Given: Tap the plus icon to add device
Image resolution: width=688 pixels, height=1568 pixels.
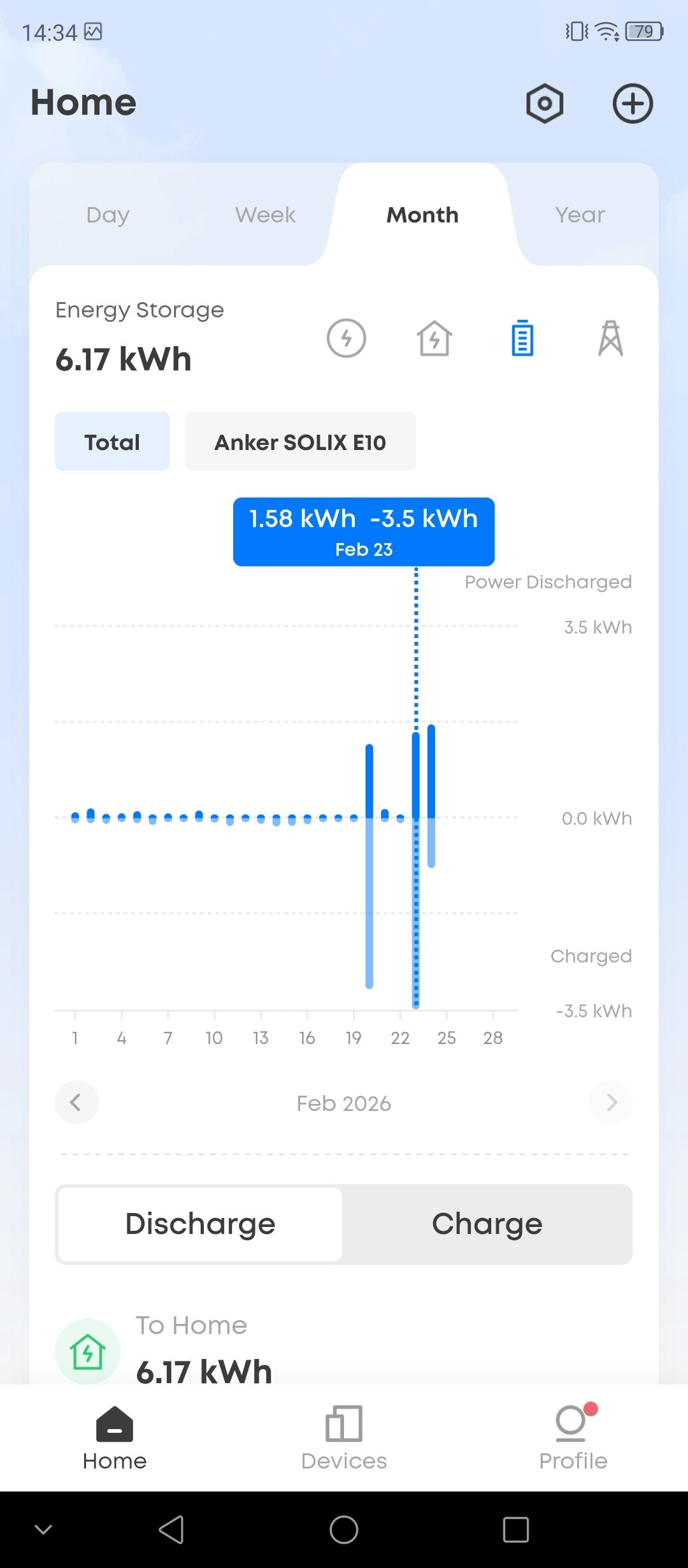Looking at the screenshot, I should pos(633,103).
